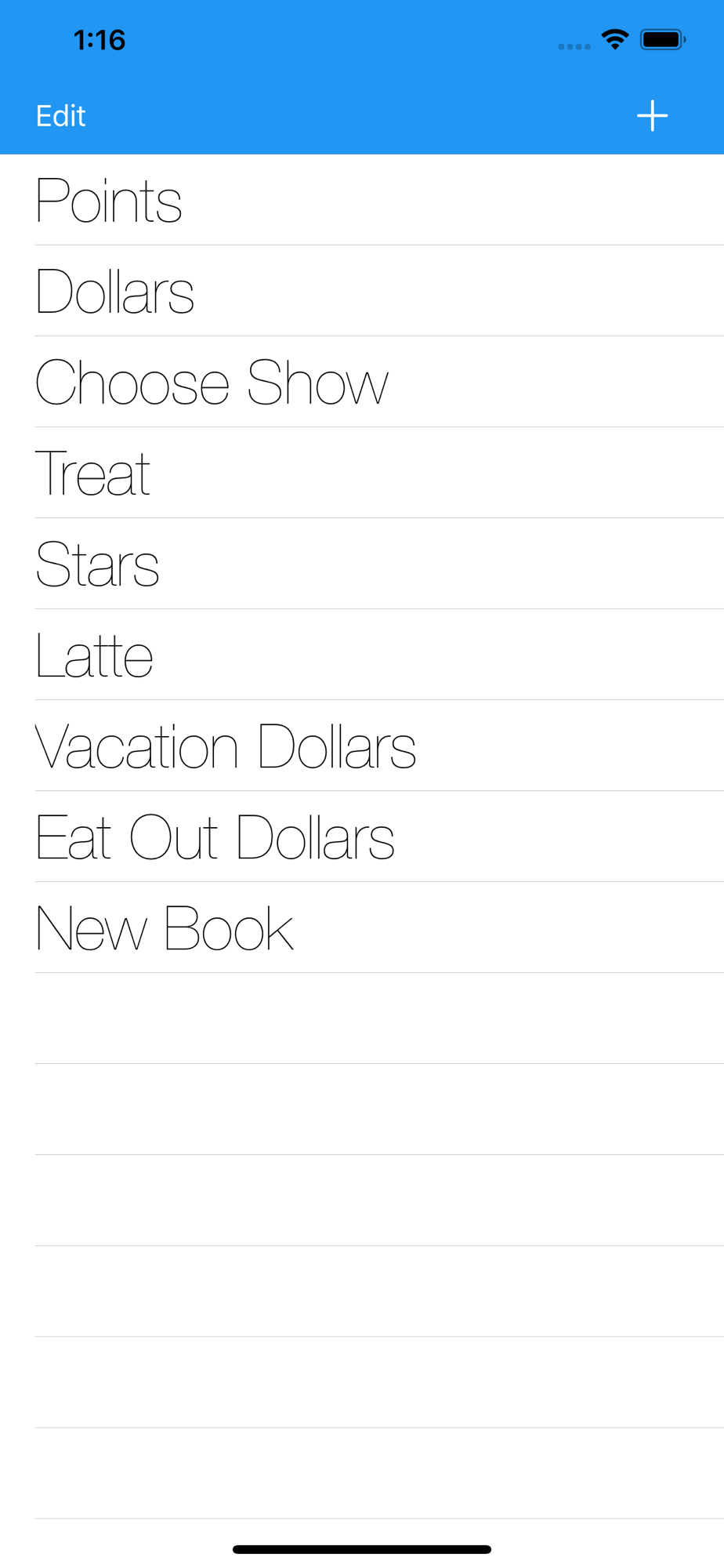Screen dimensions: 724x1568
Task: Open the Points row
Action: tap(362, 200)
